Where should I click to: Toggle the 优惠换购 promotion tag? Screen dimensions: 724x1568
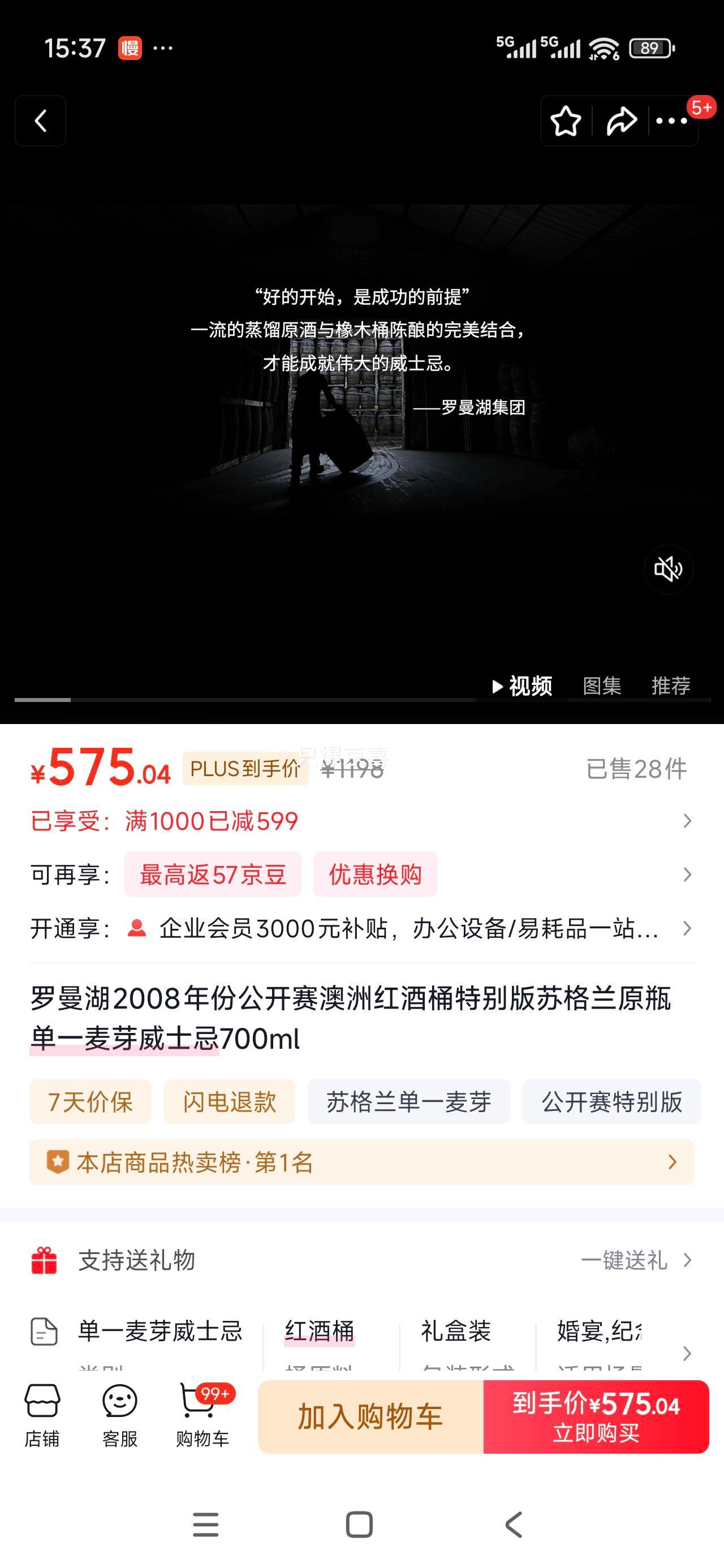click(x=375, y=874)
